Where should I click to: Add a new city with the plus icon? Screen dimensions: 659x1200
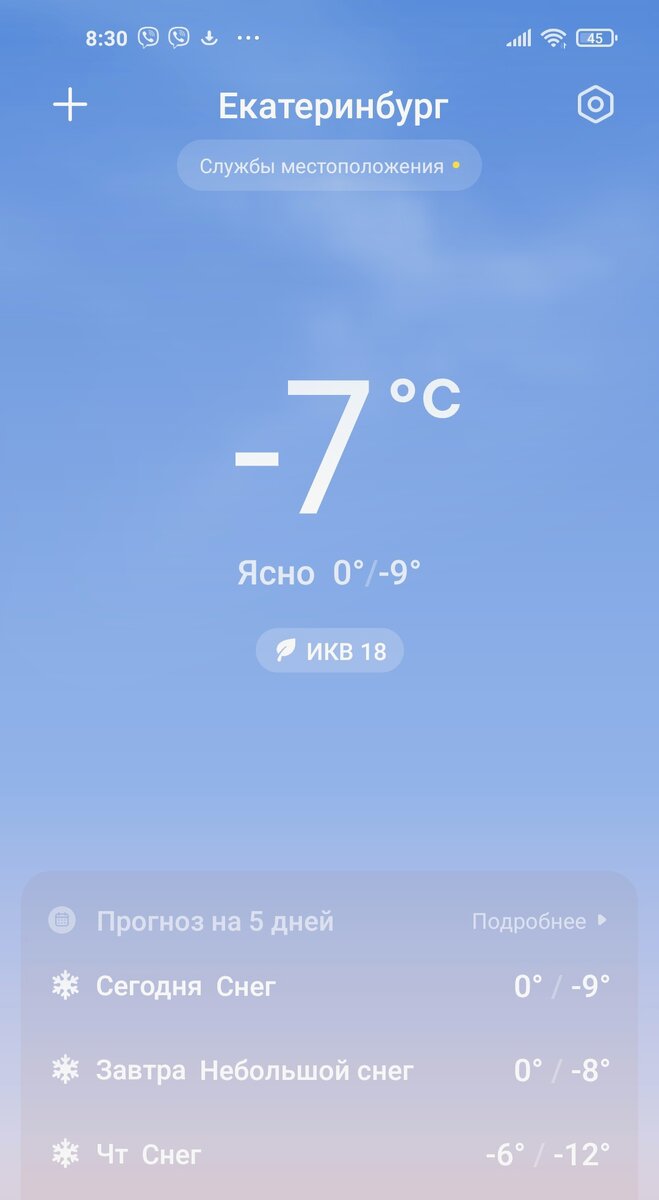click(x=70, y=105)
